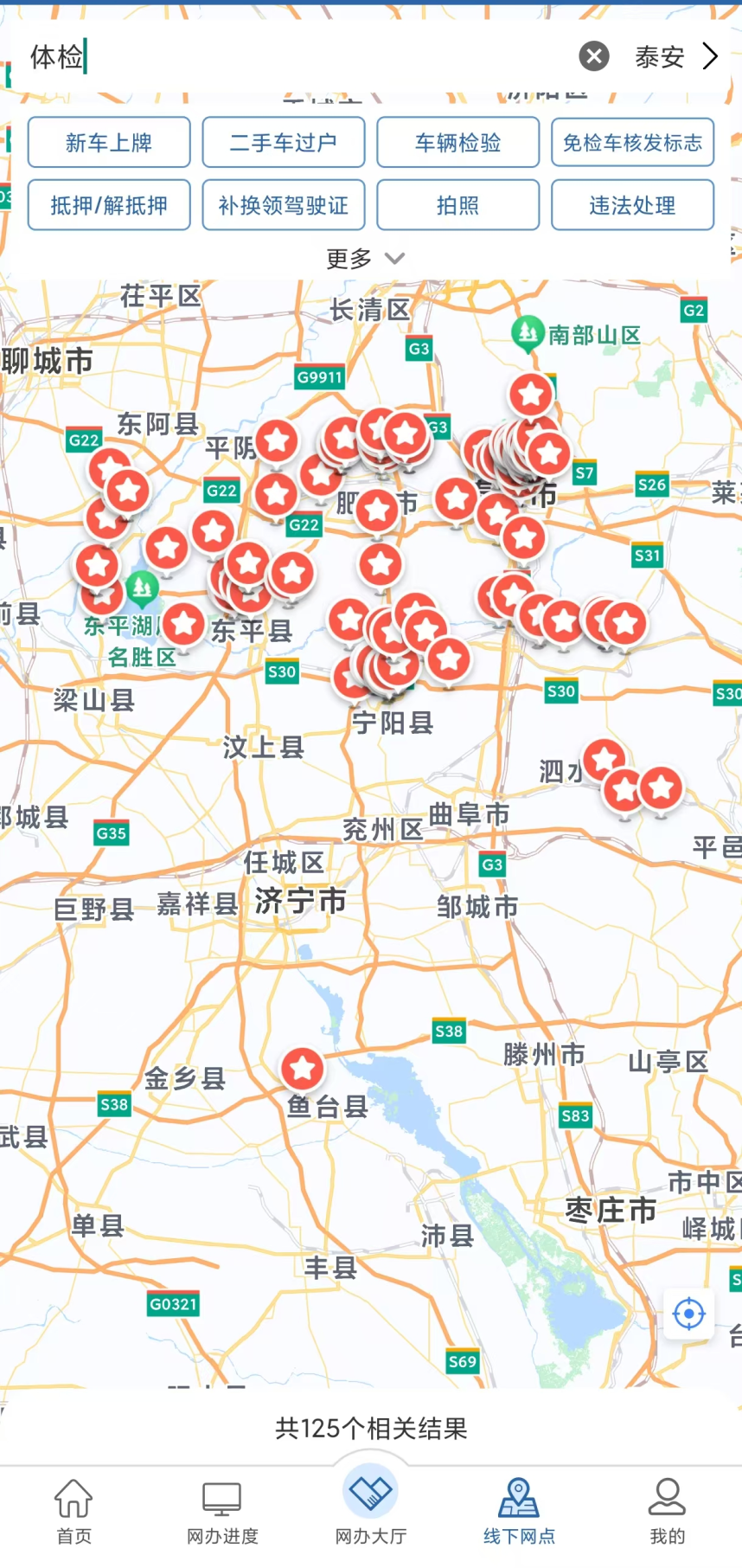Open the 共125个相关结果 results list
The image size is (742, 1568).
tap(371, 1428)
